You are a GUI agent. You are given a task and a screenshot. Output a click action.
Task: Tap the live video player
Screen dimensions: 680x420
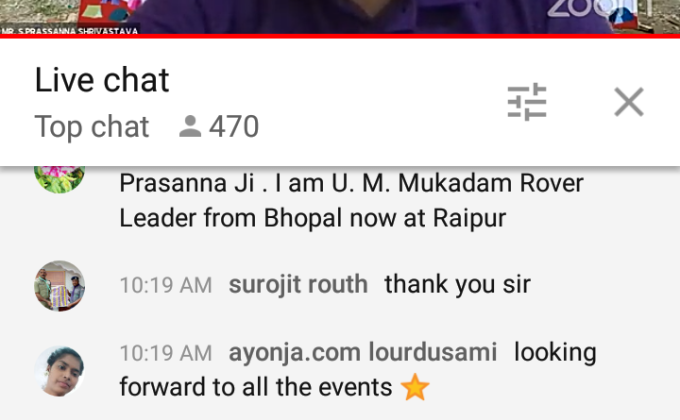[340, 17]
